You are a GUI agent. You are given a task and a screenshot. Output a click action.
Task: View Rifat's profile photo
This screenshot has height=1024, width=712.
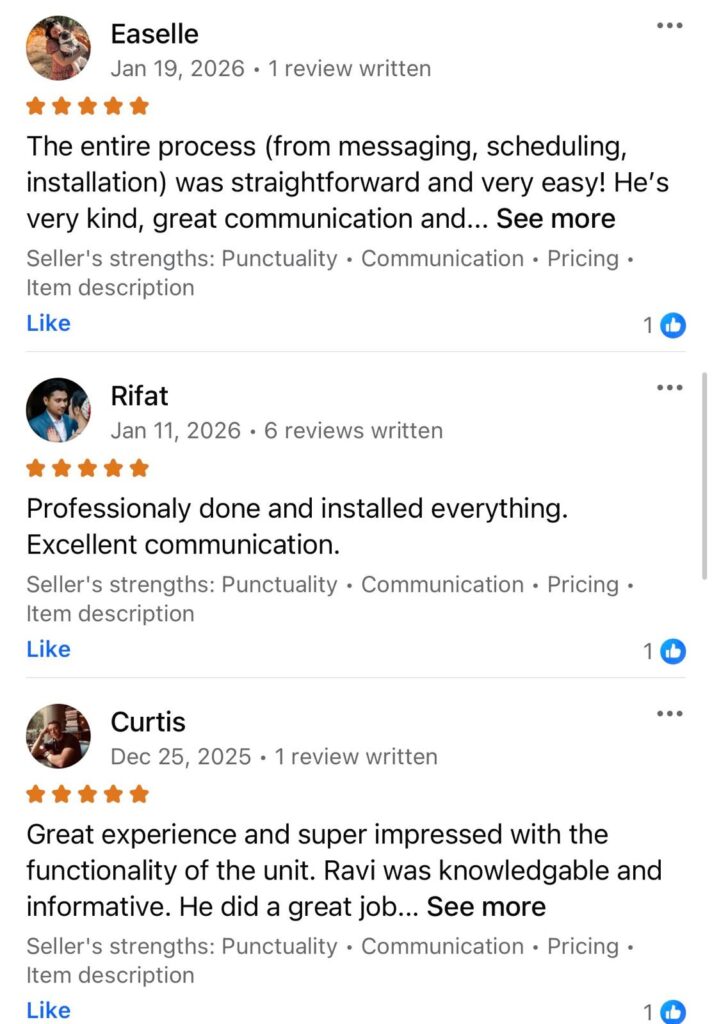[58, 410]
